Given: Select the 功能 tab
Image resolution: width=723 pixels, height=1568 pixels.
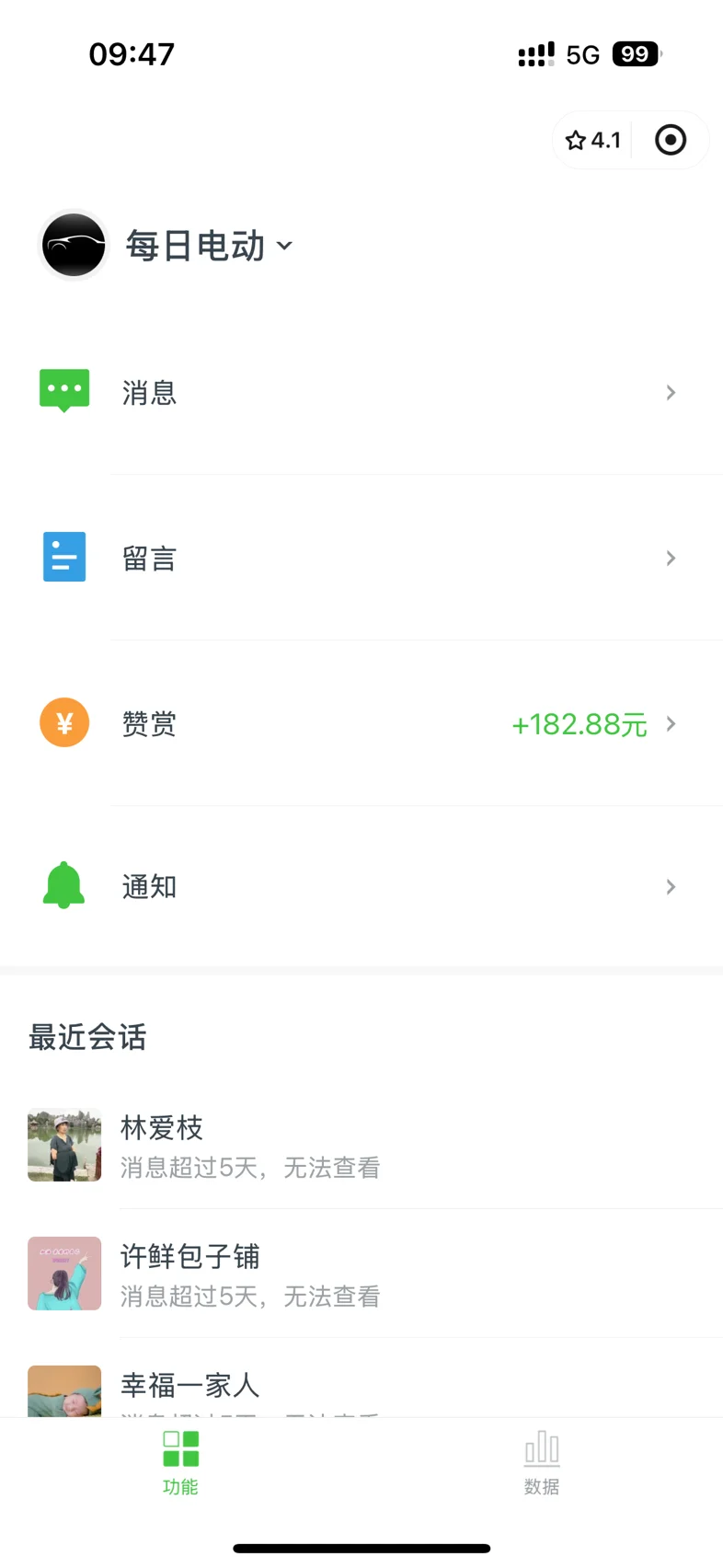Looking at the screenshot, I should (x=180, y=1463).
